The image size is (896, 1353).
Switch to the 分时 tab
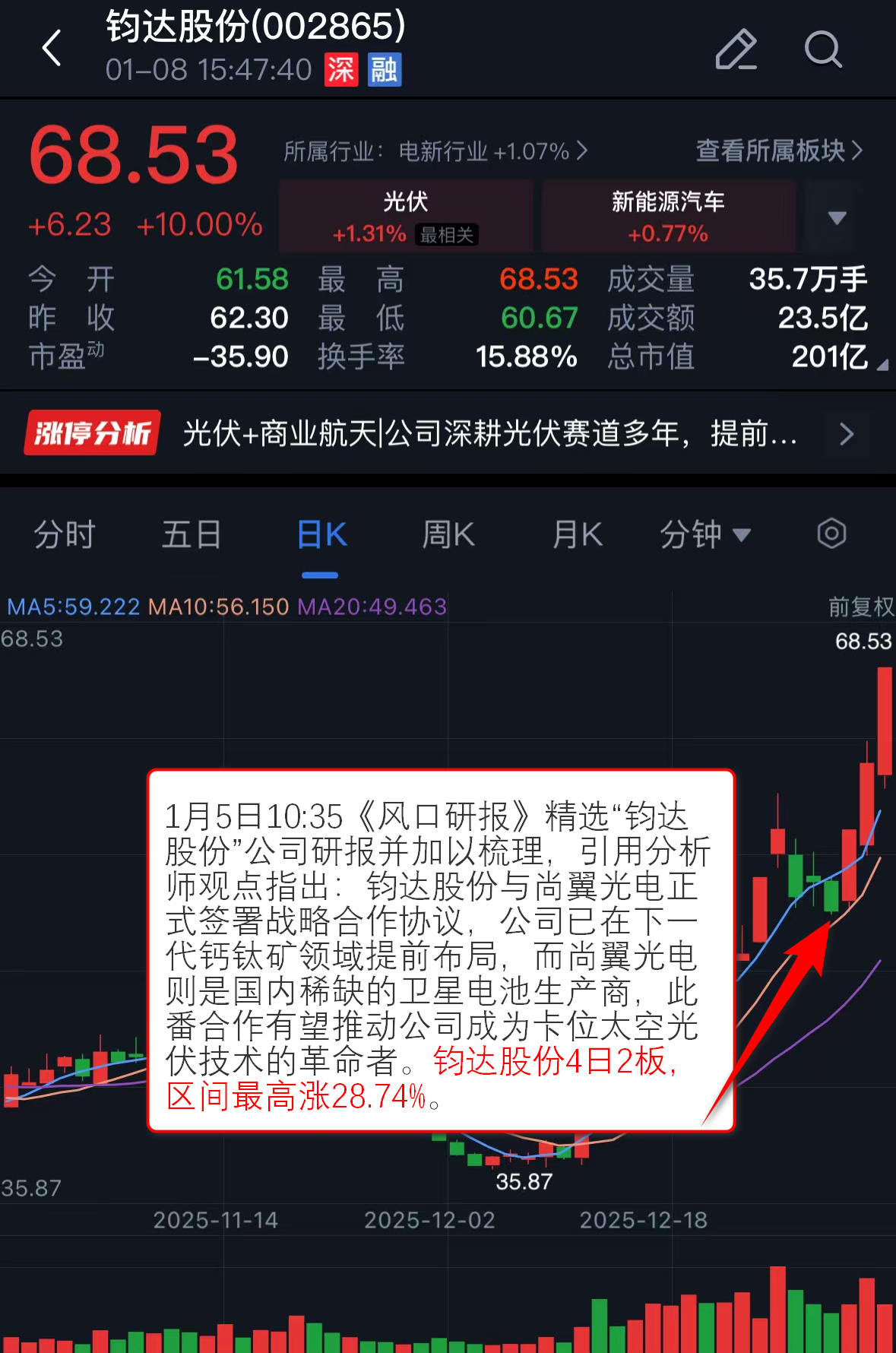pyautogui.click(x=65, y=534)
